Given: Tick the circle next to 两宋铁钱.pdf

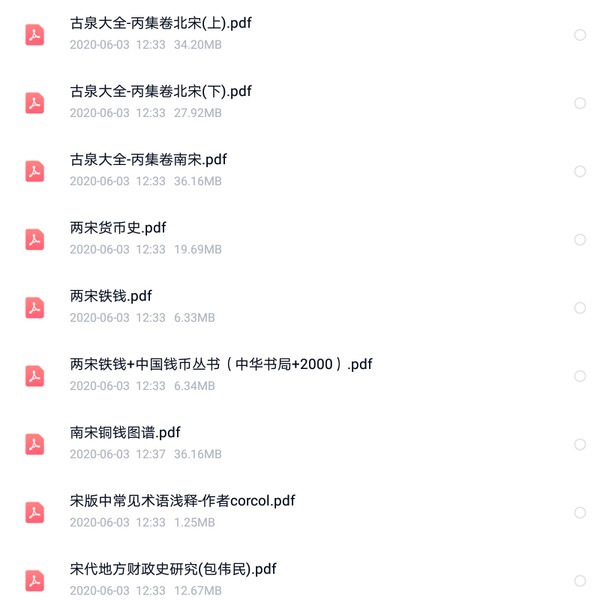Looking at the screenshot, I should pos(580,308).
